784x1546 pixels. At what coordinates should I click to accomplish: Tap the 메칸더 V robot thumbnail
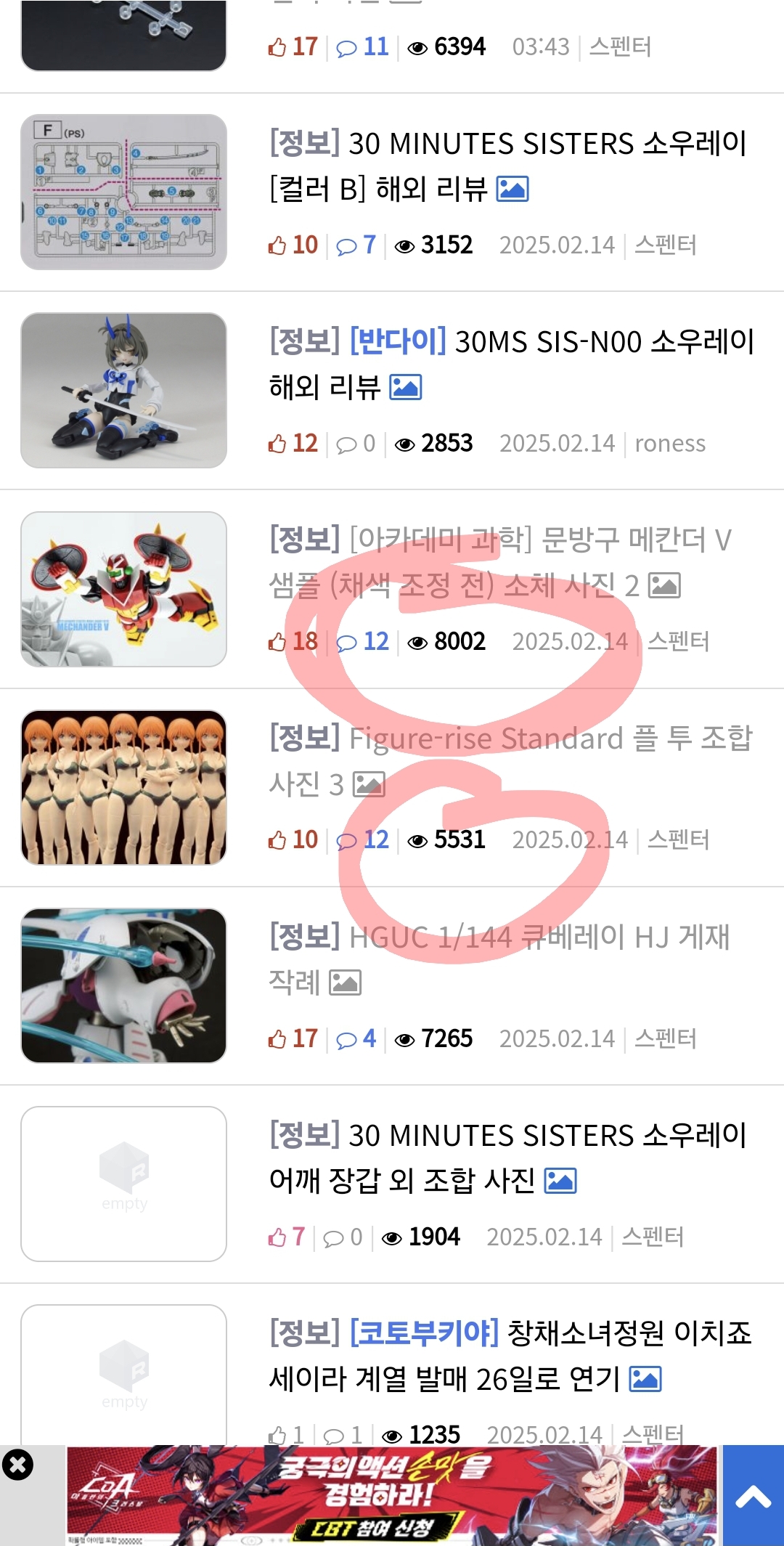pyautogui.click(x=123, y=589)
